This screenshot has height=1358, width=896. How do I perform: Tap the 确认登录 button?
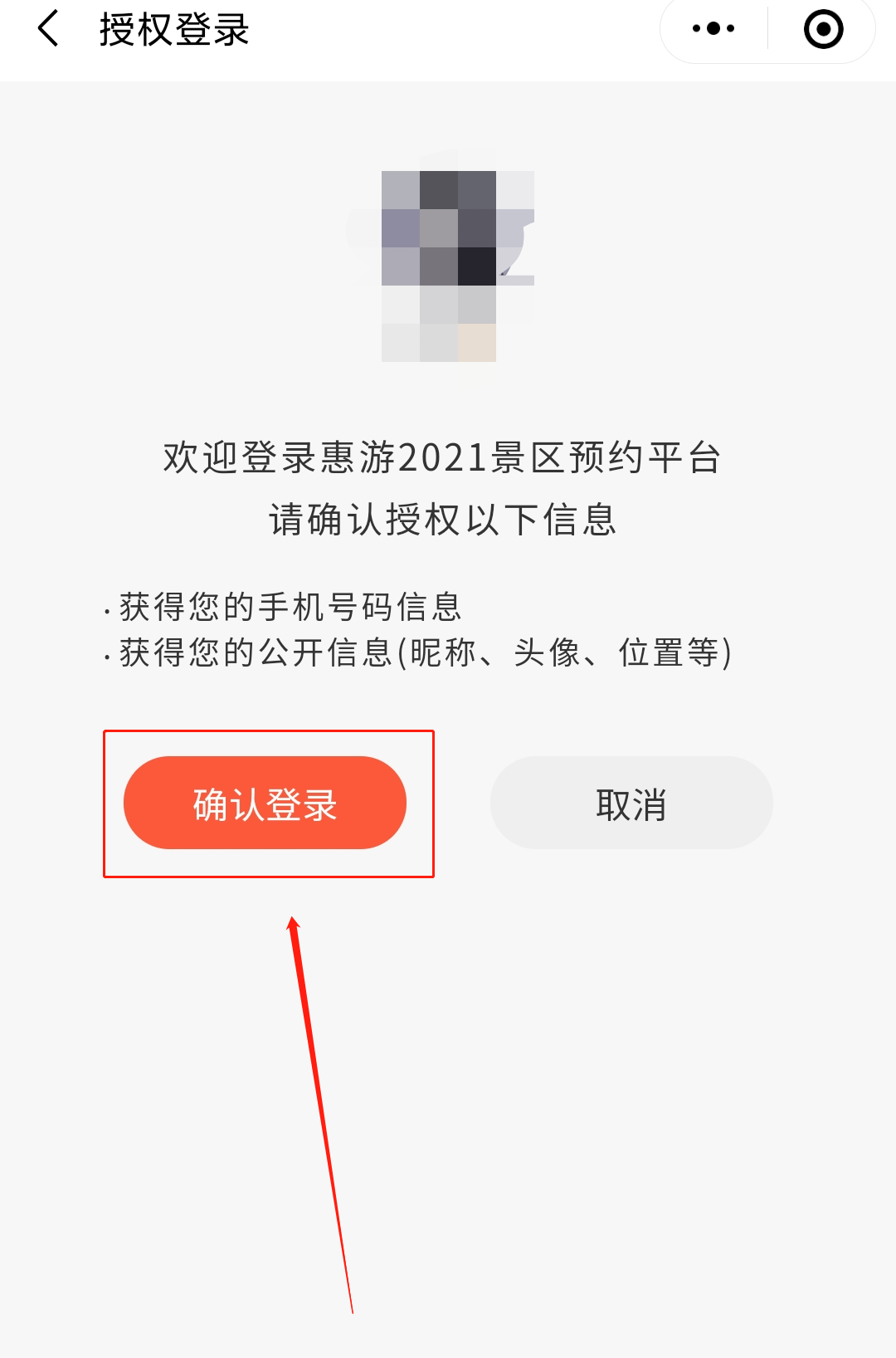pyautogui.click(x=265, y=803)
